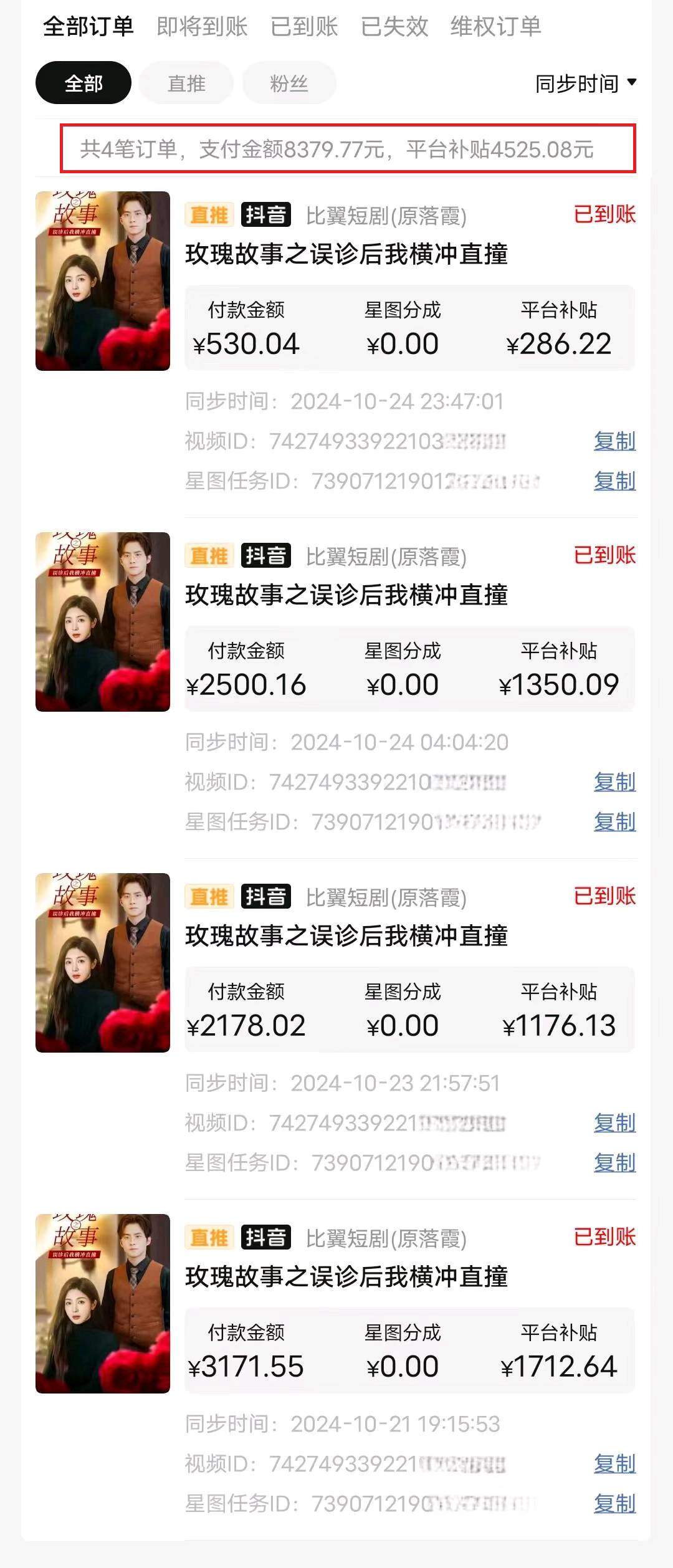Select the 全部 filter chip

84,83
